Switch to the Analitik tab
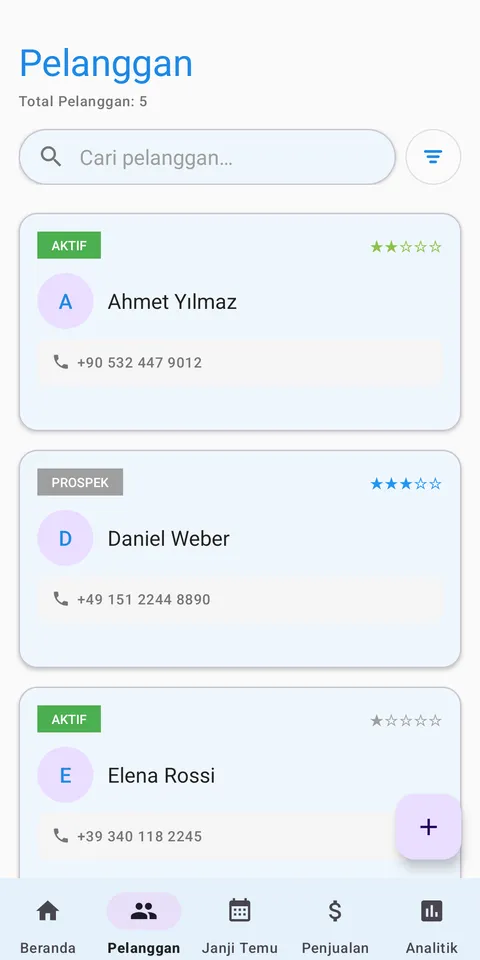The width and height of the screenshot is (480, 960). tap(432, 924)
